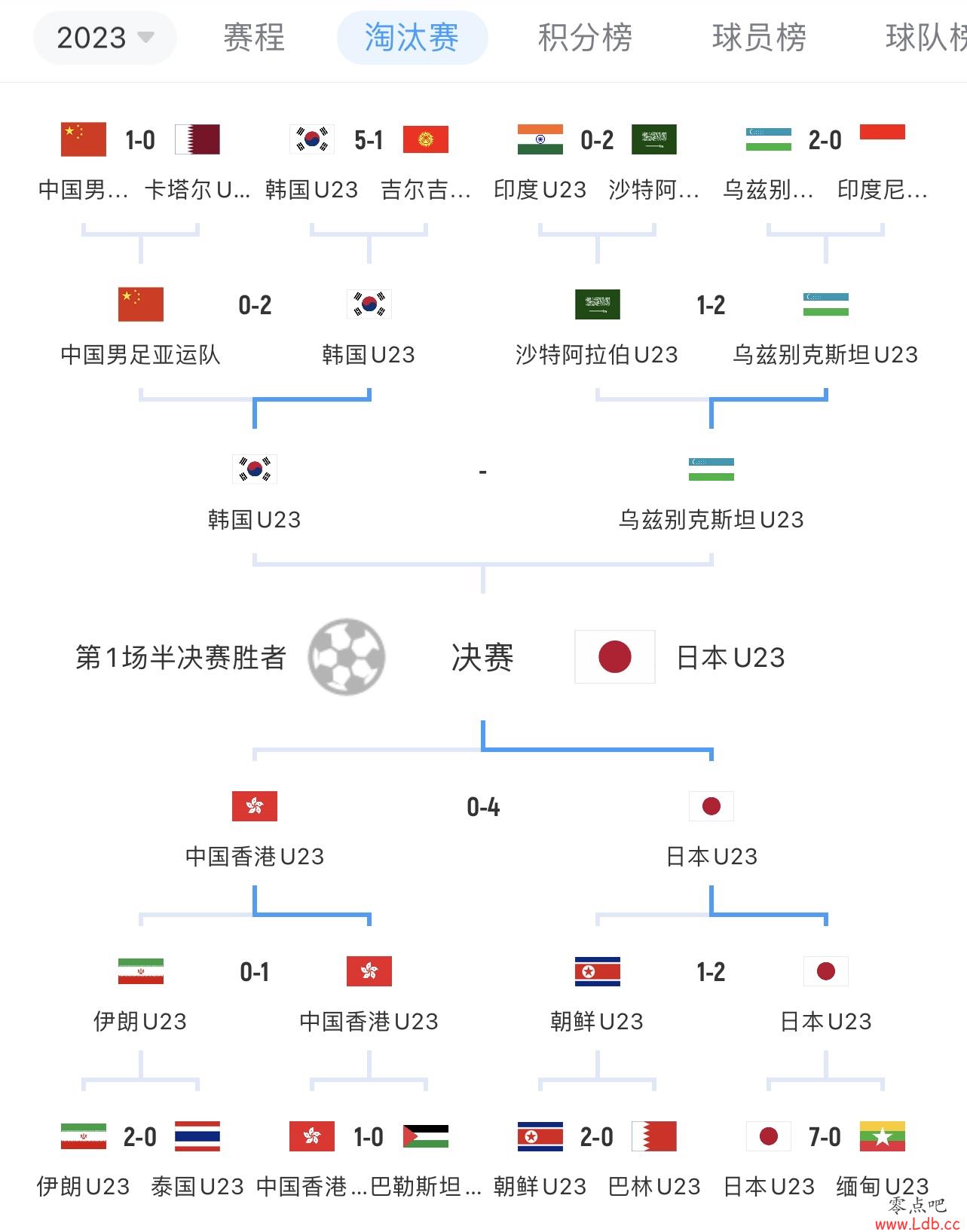
Task: Select the 淘汰赛 tab
Action: point(412,38)
